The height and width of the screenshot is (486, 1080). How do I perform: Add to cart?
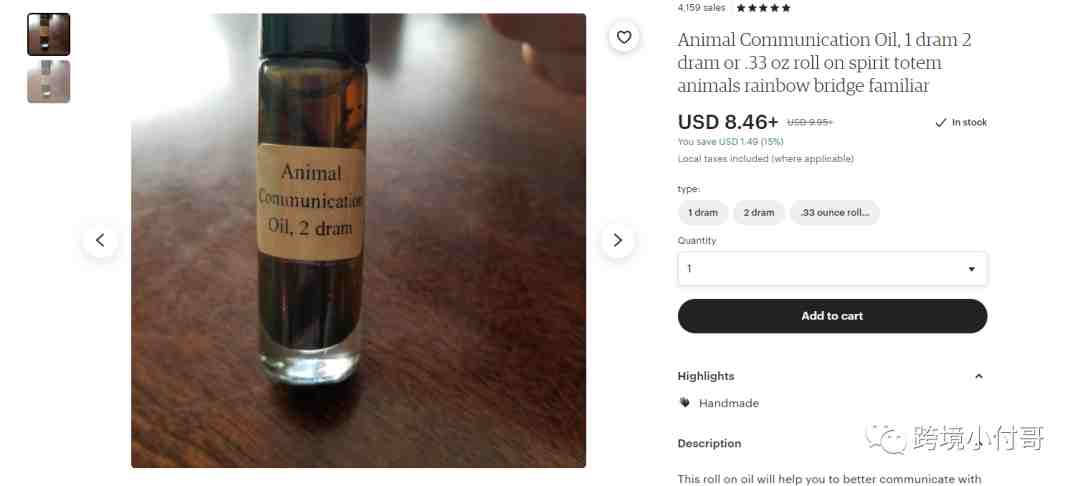coord(832,316)
